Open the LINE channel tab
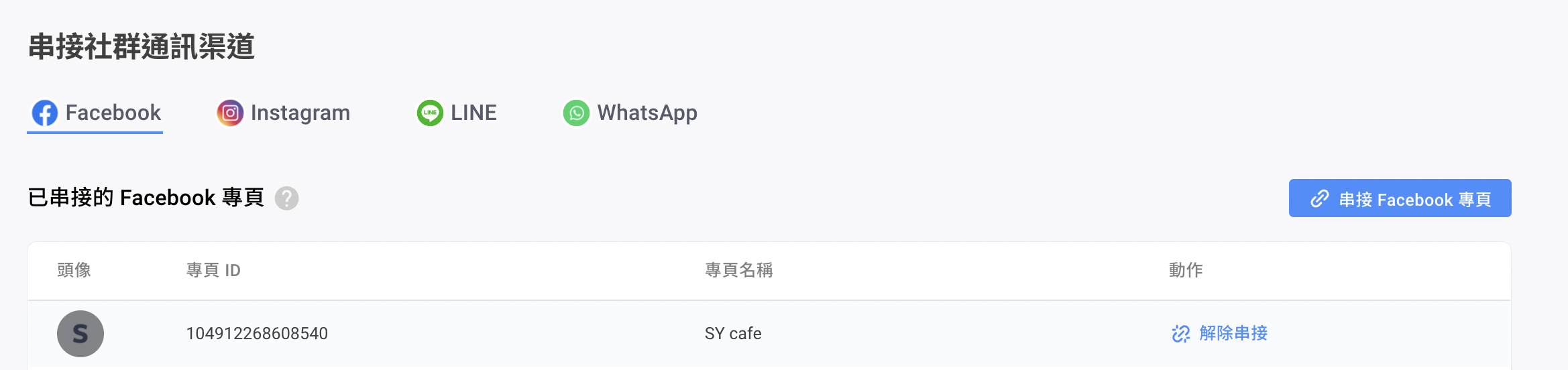Screen dimensions: 1568x370 (457, 113)
